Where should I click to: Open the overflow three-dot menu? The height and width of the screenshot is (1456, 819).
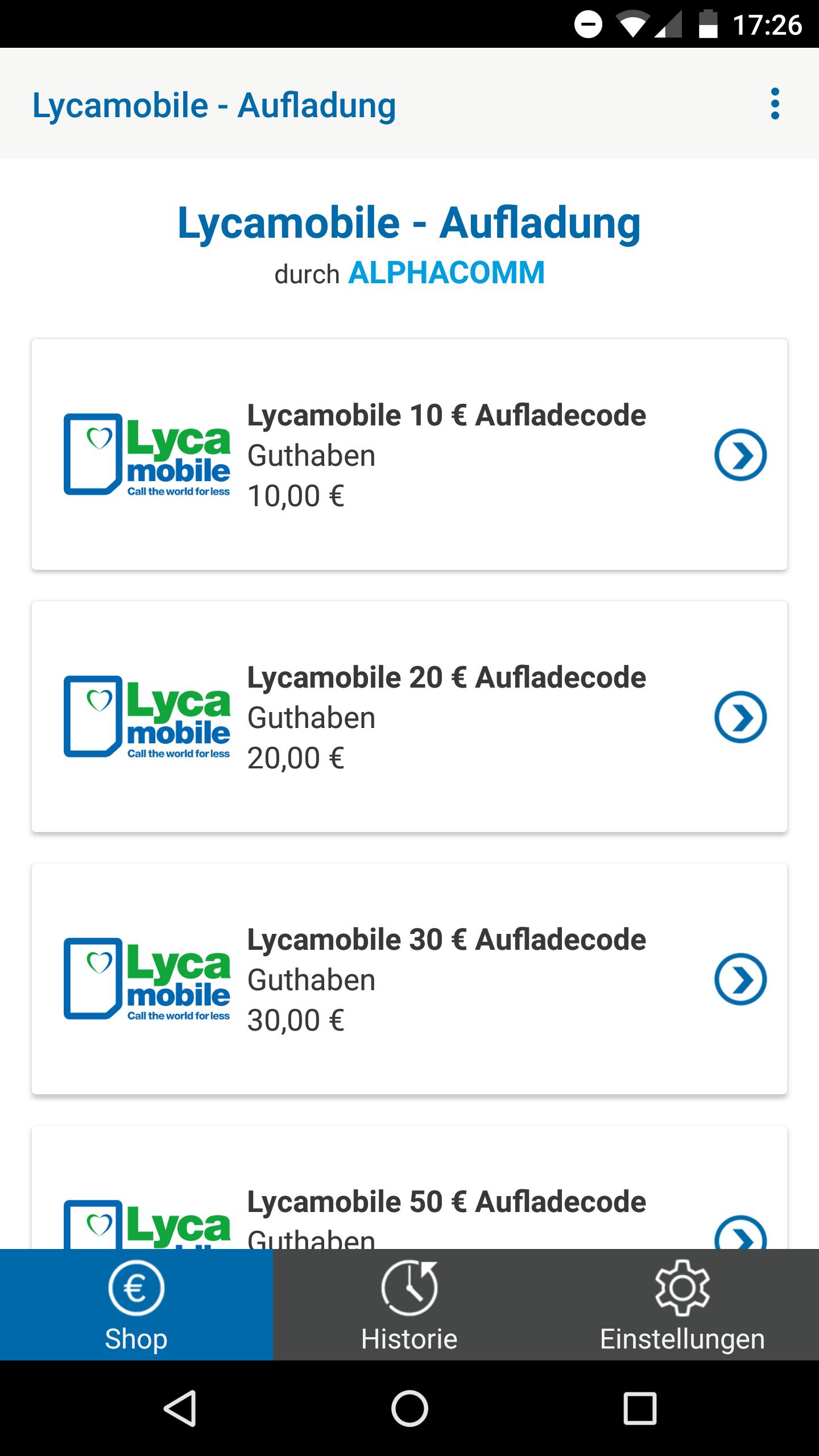pos(775,105)
